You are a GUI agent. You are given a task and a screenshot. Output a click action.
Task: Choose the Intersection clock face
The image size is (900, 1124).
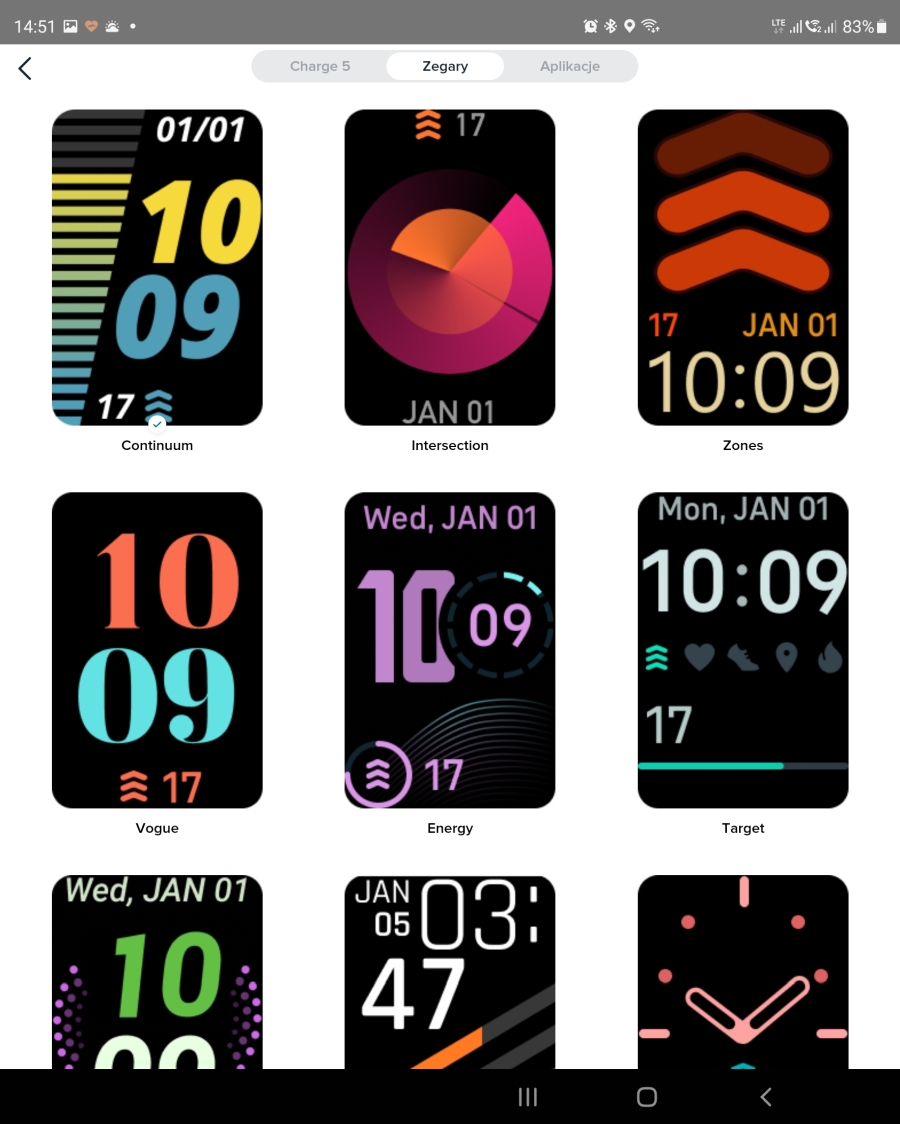click(x=450, y=267)
